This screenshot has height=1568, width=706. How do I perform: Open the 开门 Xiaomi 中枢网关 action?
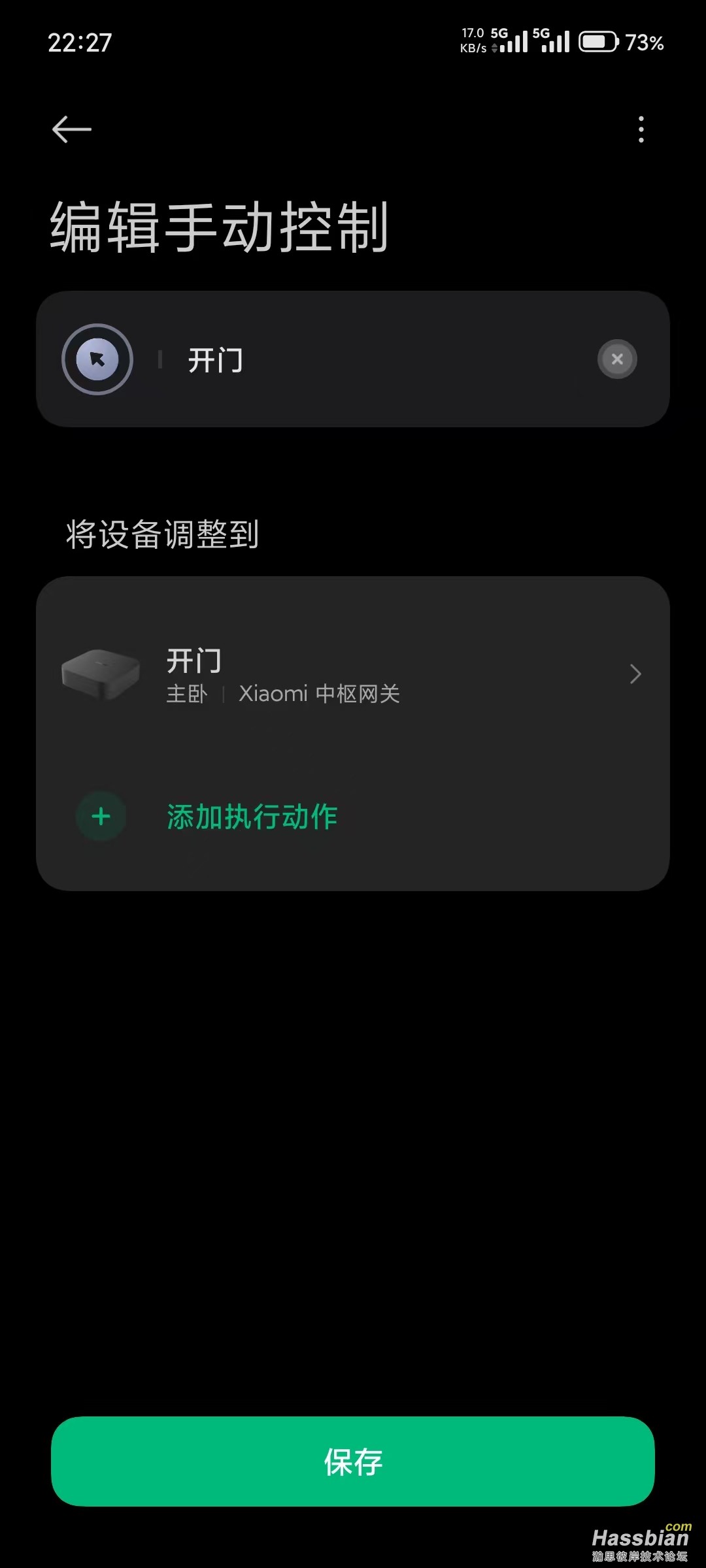pyautogui.click(x=353, y=675)
